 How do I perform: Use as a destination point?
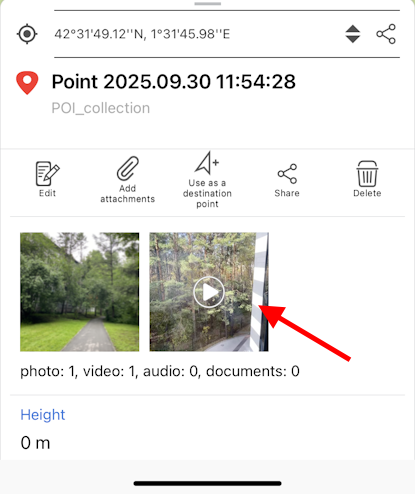pyautogui.click(x=207, y=180)
